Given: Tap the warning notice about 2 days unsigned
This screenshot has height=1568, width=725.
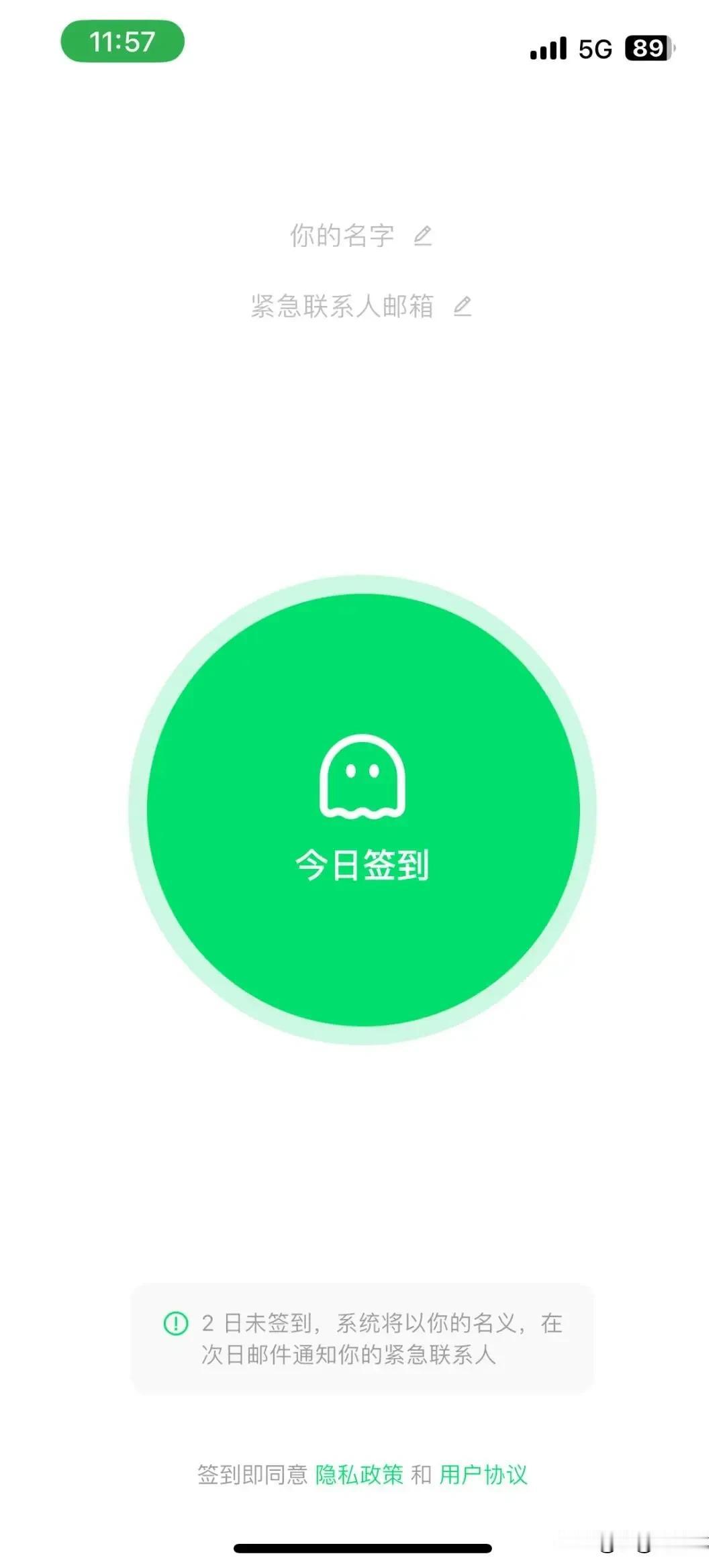Looking at the screenshot, I should pyautogui.click(x=362, y=1340).
